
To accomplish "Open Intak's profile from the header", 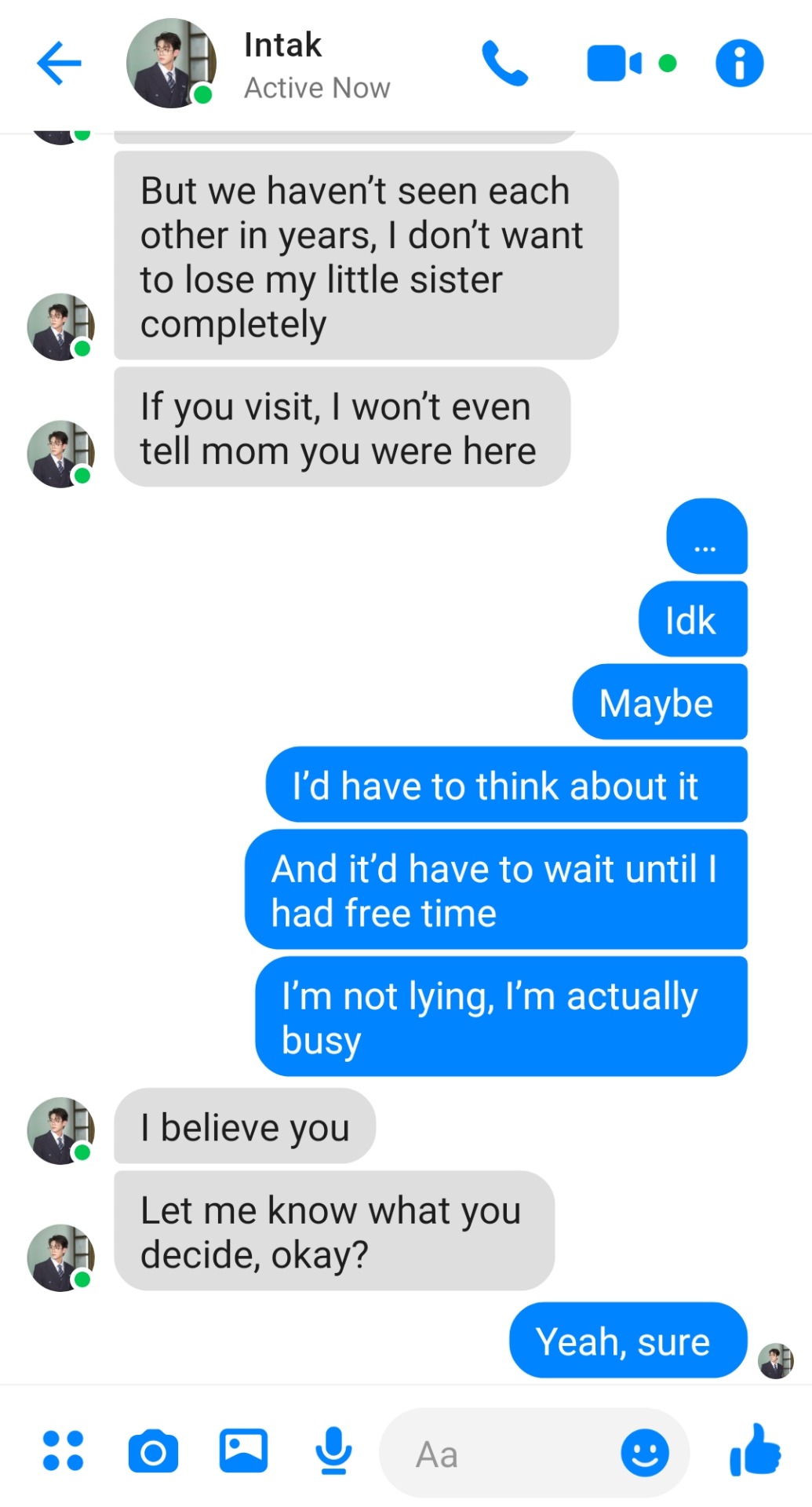I will 171,63.
